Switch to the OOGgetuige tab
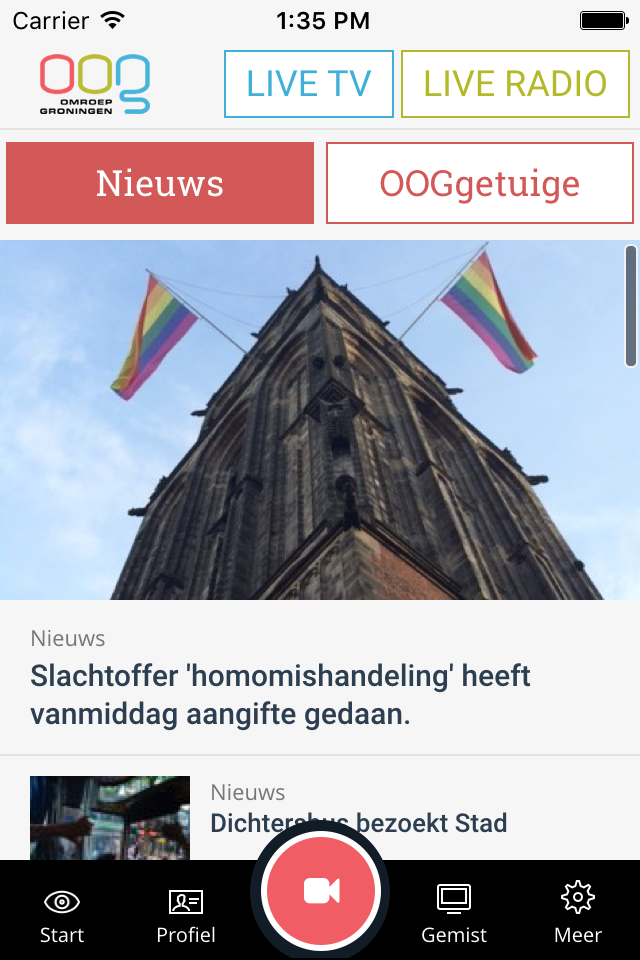This screenshot has height=960, width=640. 480,183
